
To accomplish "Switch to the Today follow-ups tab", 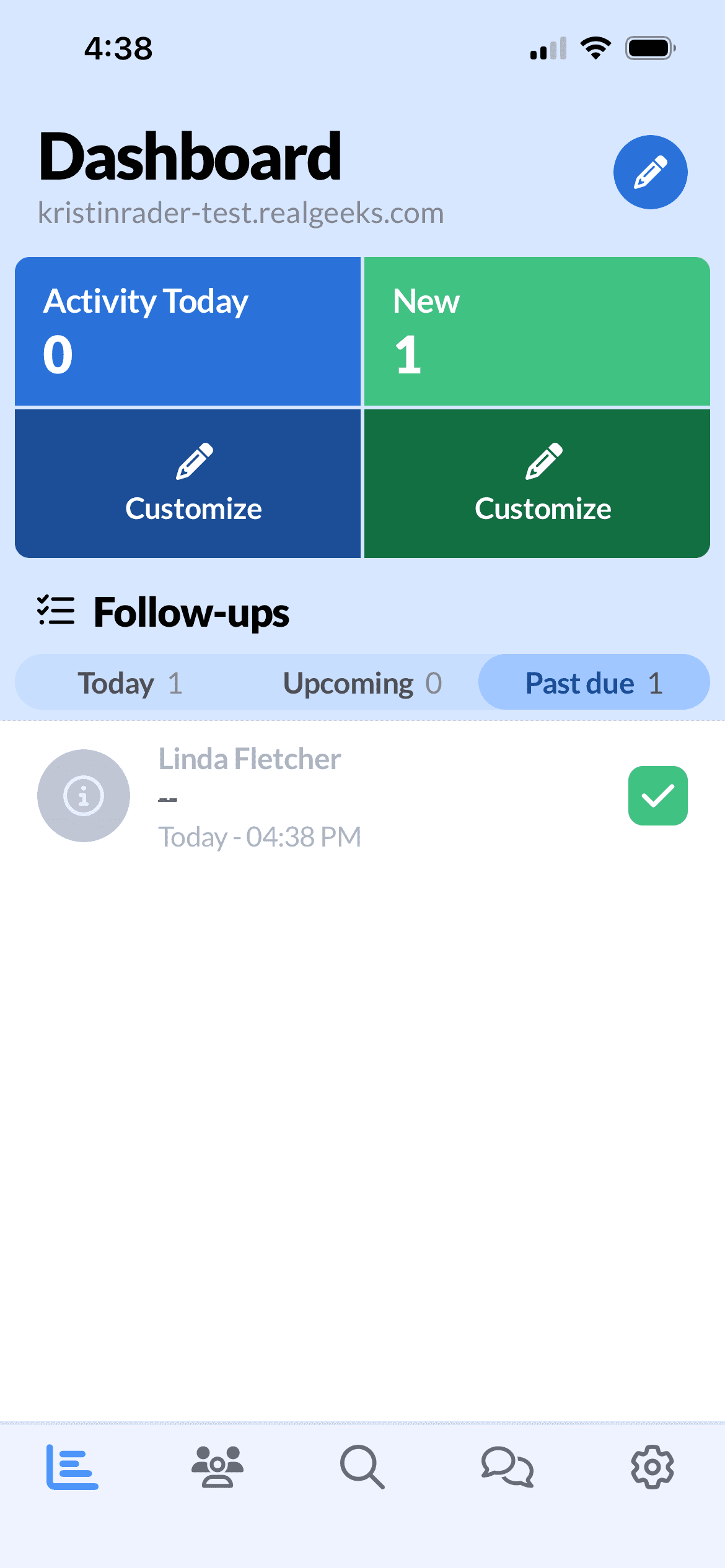I will click(130, 682).
